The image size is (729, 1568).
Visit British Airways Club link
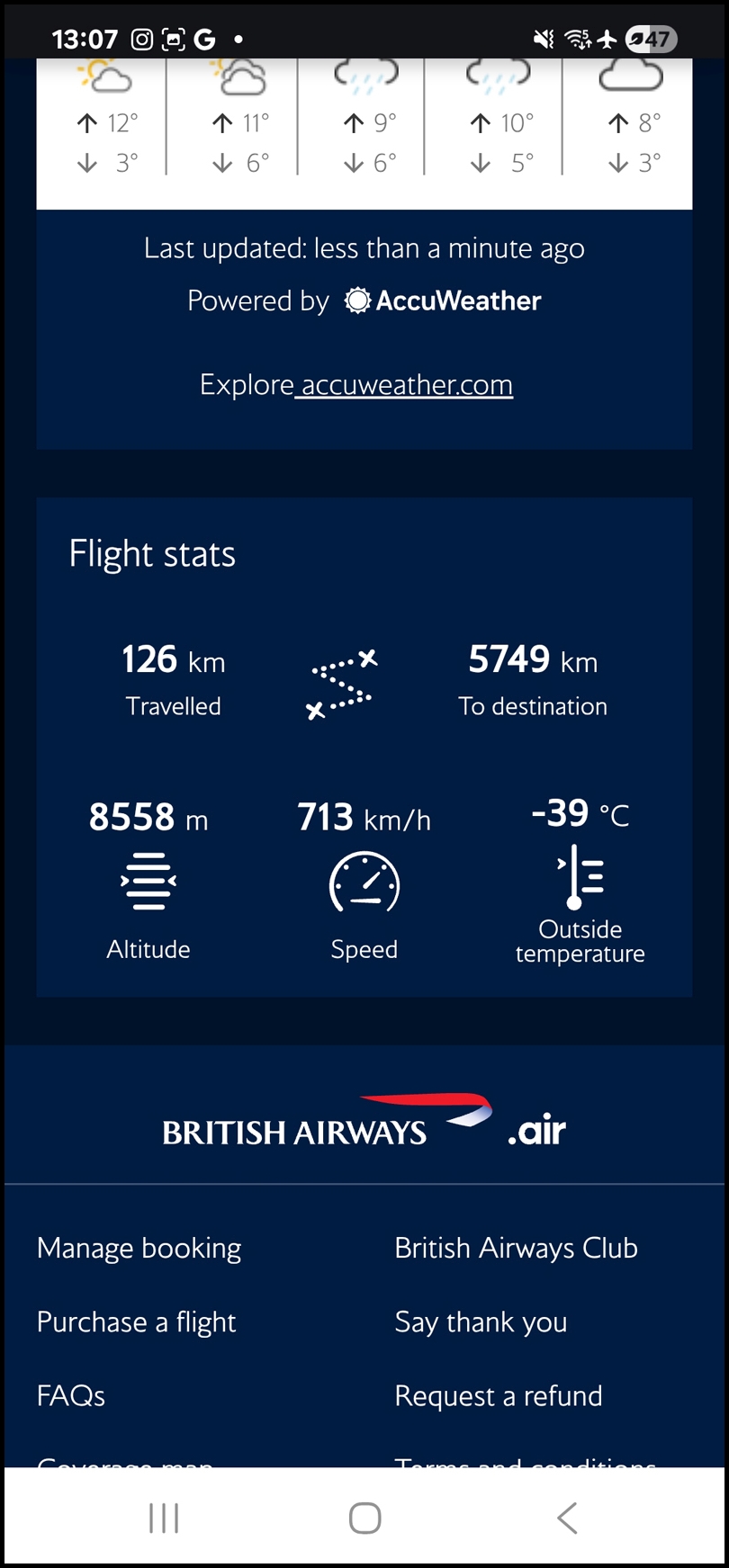tap(516, 1248)
